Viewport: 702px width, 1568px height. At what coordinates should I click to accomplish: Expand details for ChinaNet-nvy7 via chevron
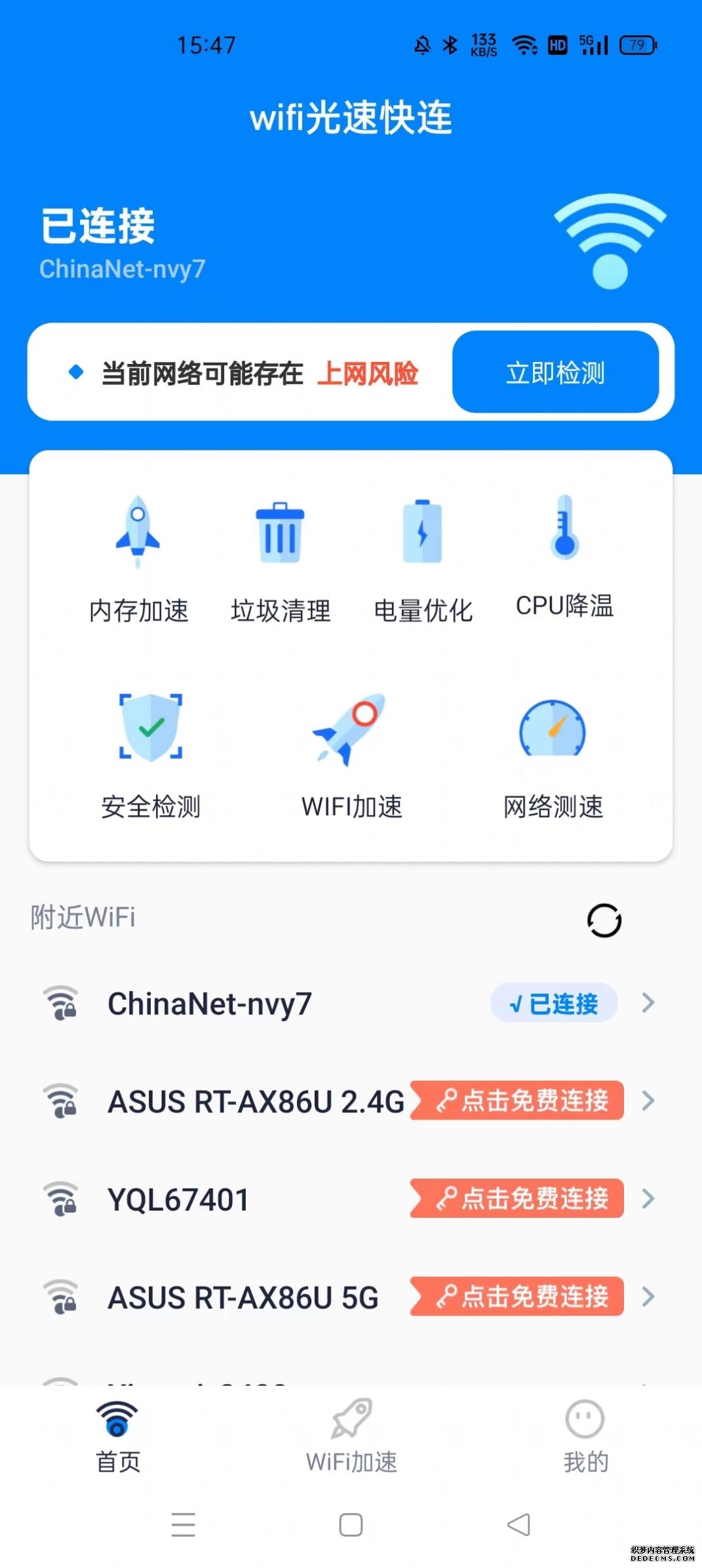647,1003
